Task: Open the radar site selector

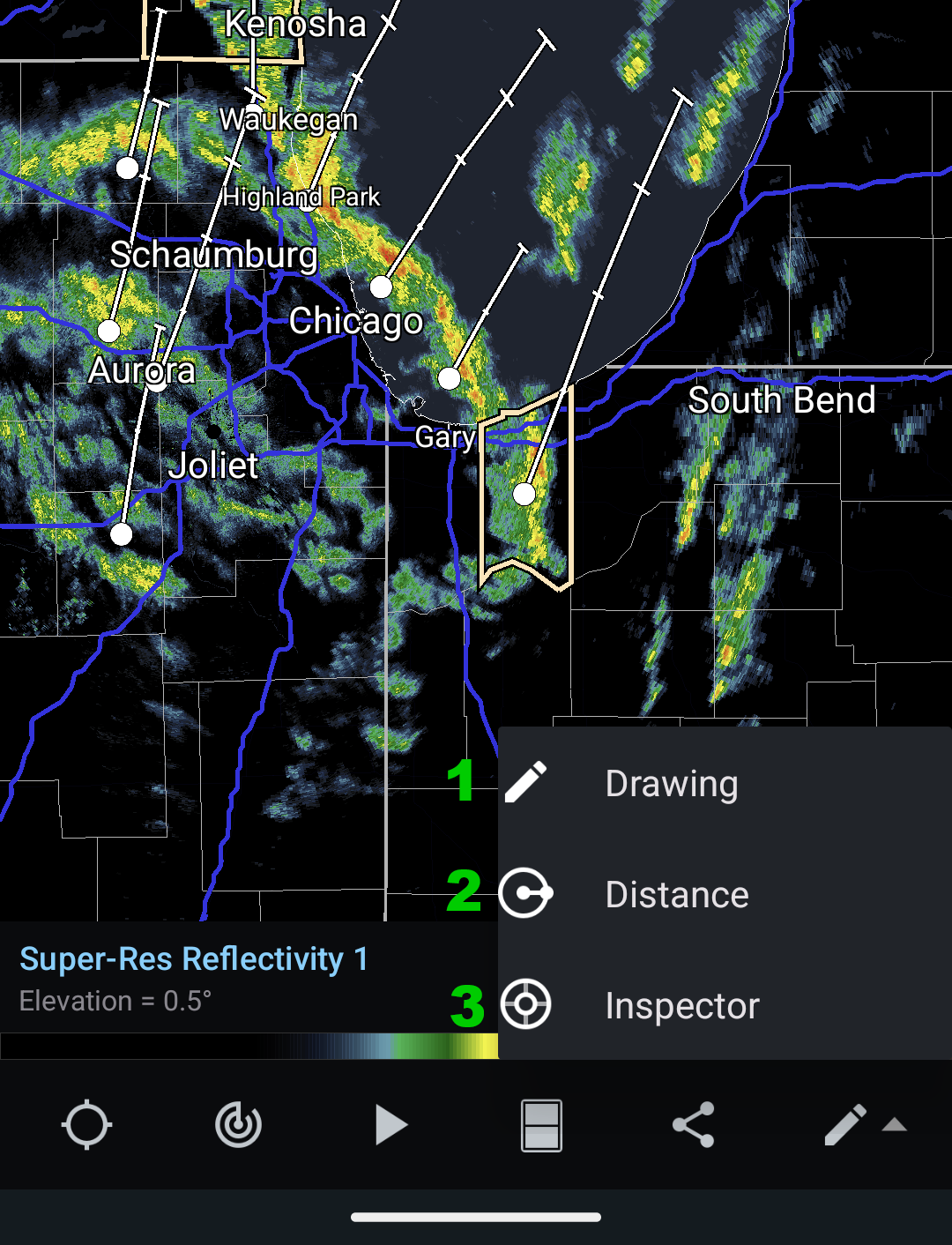Action: click(x=238, y=1125)
